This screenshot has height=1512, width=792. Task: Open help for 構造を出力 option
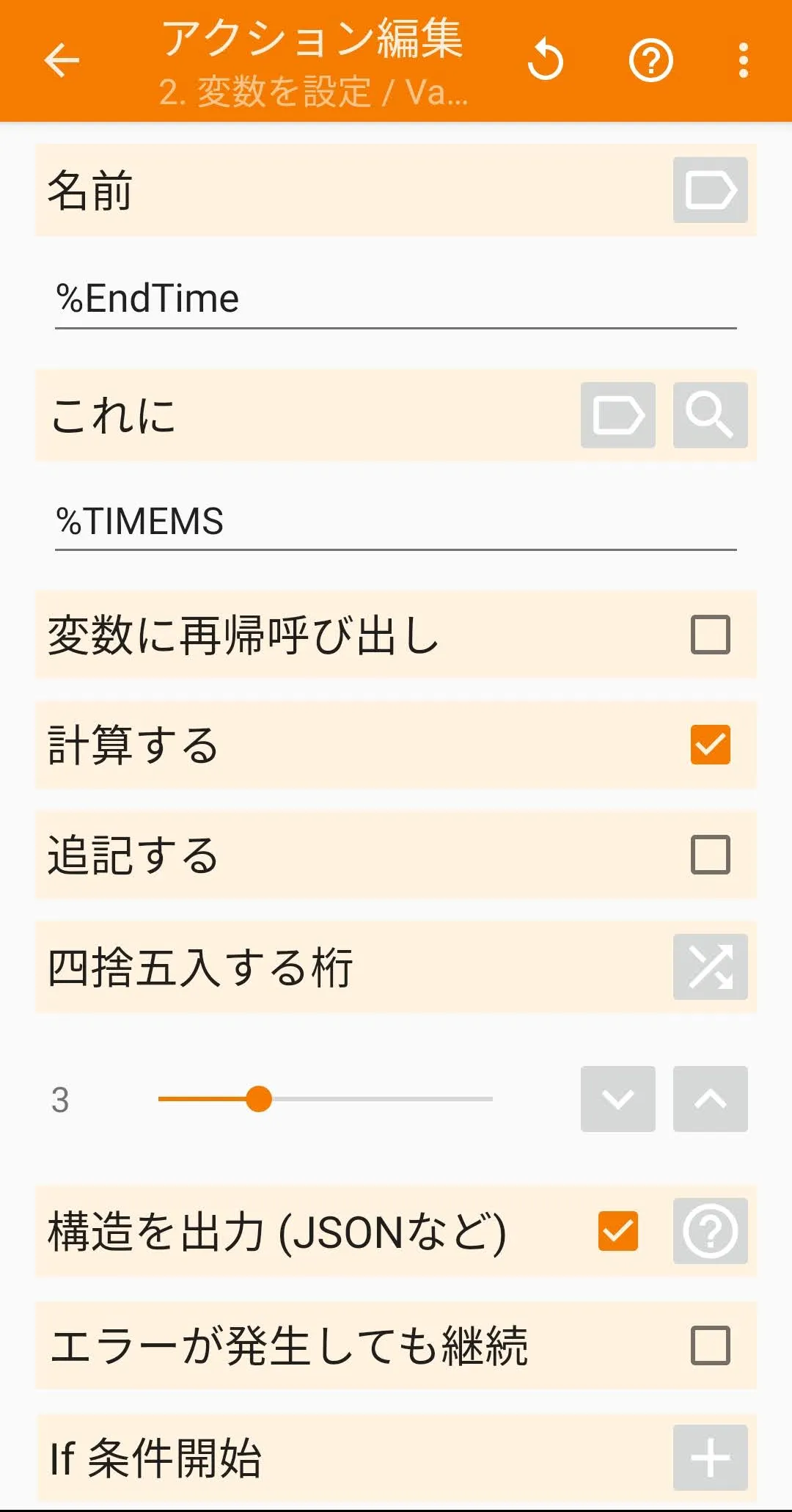pyautogui.click(x=710, y=1231)
